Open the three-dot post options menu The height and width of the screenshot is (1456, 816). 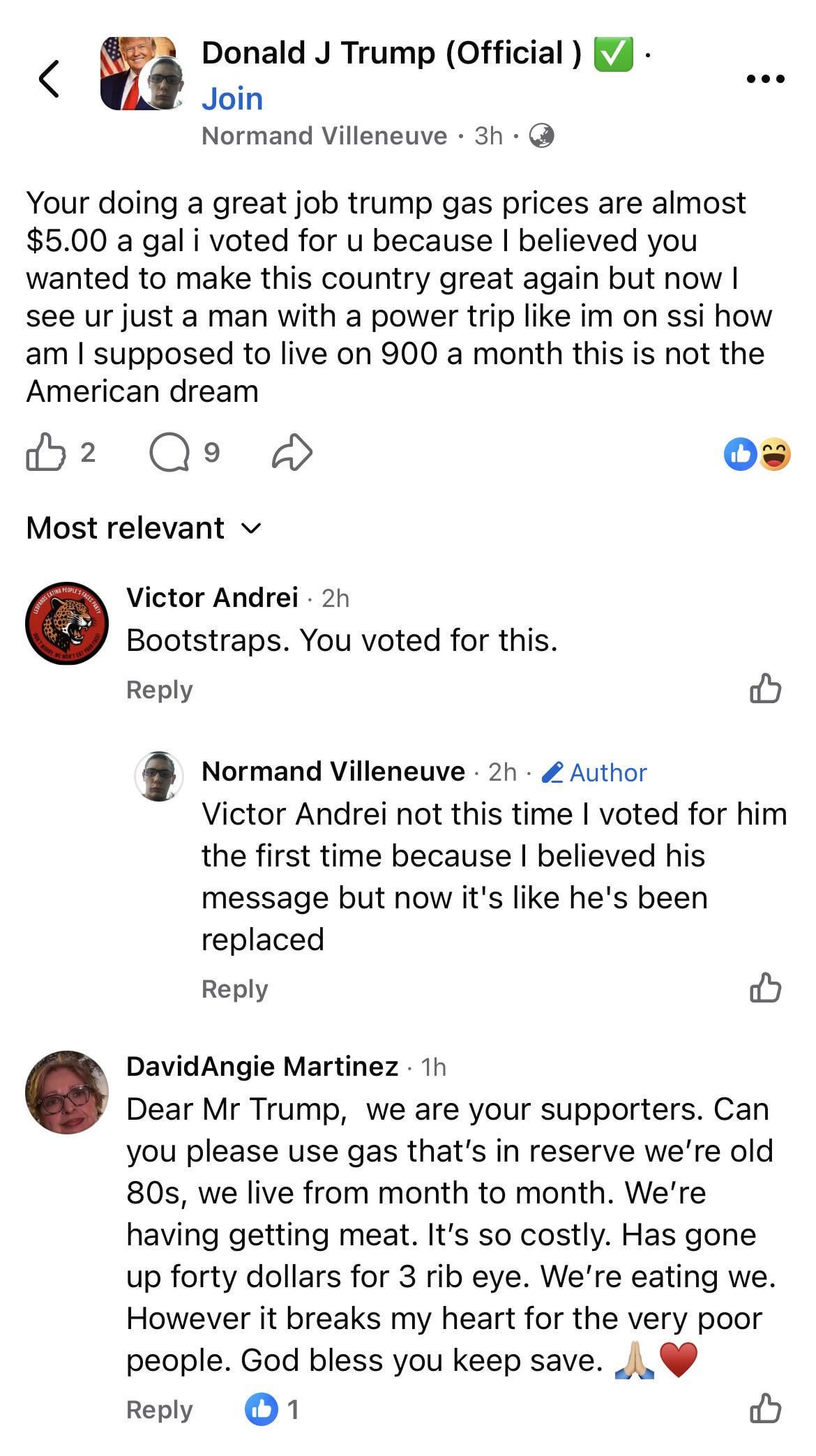pyautogui.click(x=765, y=79)
